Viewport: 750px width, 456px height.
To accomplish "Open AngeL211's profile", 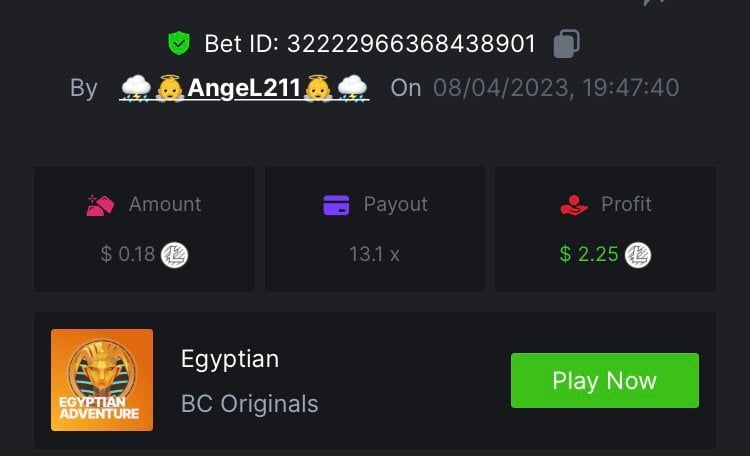I will pos(244,88).
